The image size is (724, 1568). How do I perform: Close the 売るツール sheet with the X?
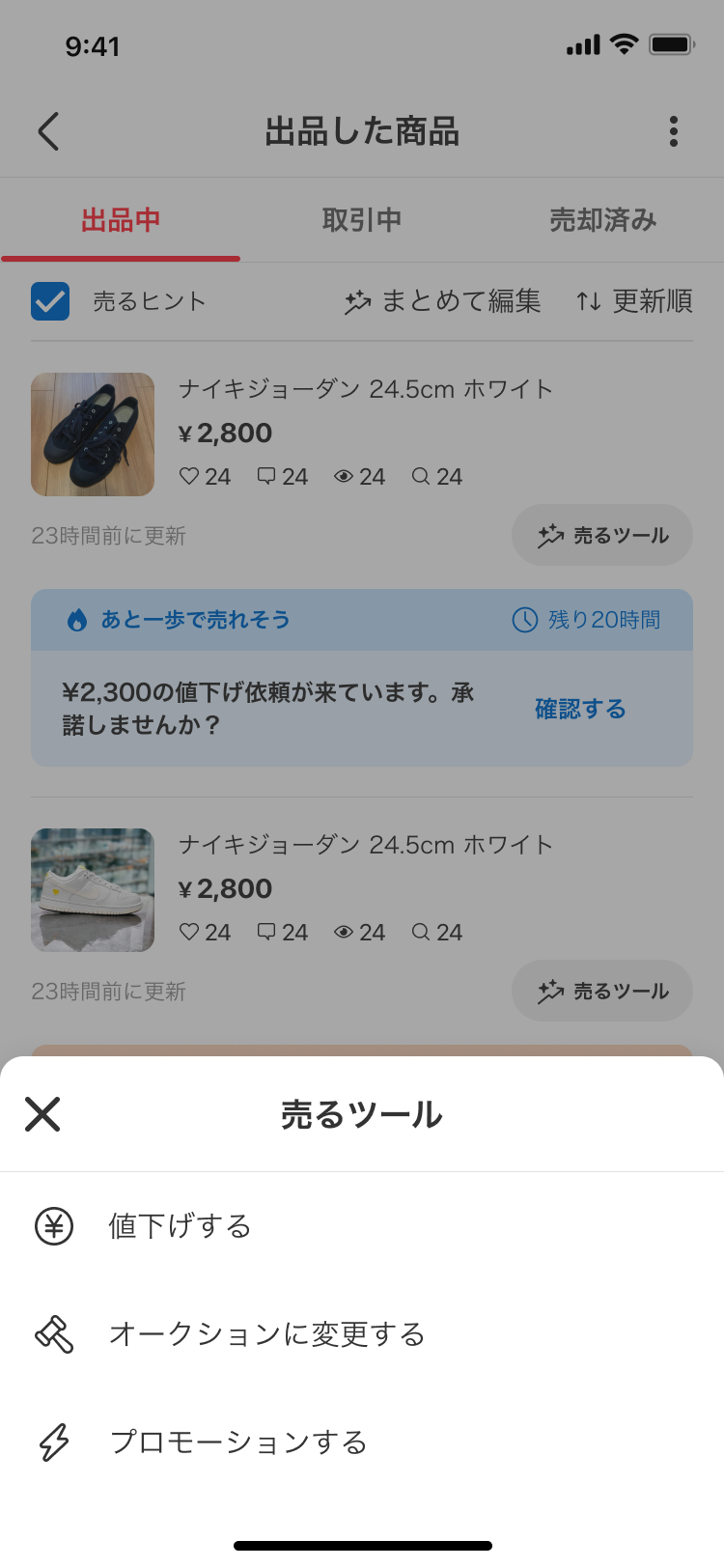42,1114
